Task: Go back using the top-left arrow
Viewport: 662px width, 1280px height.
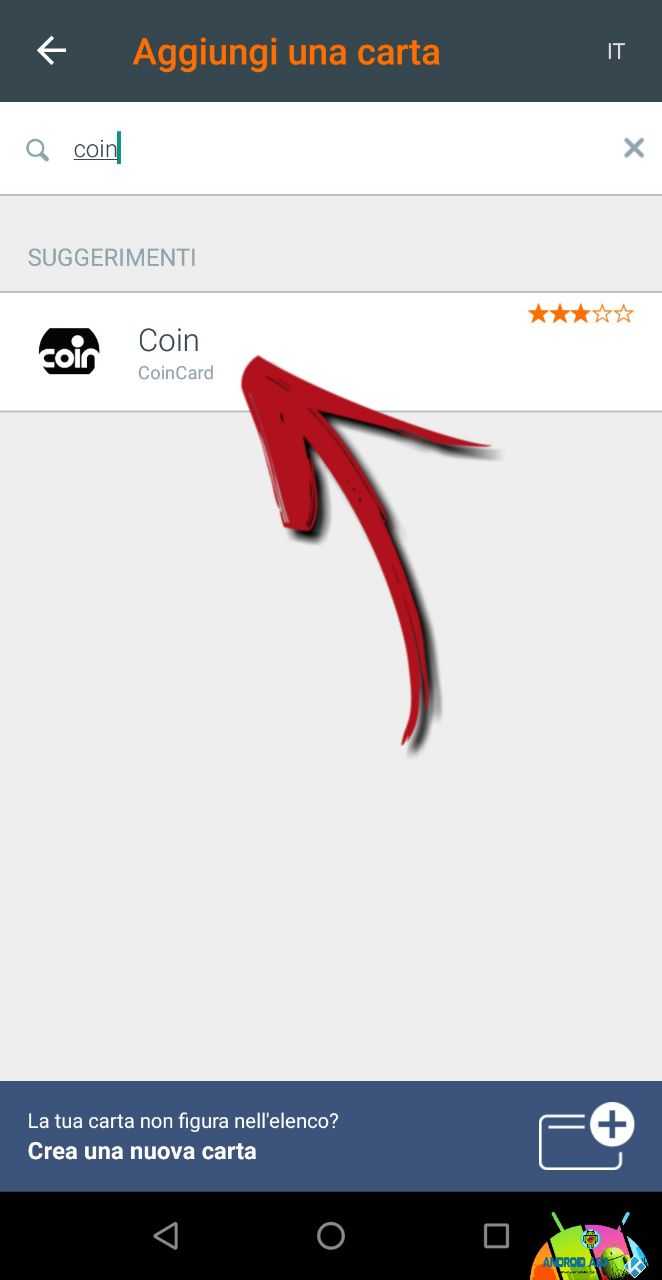Action: [51, 51]
